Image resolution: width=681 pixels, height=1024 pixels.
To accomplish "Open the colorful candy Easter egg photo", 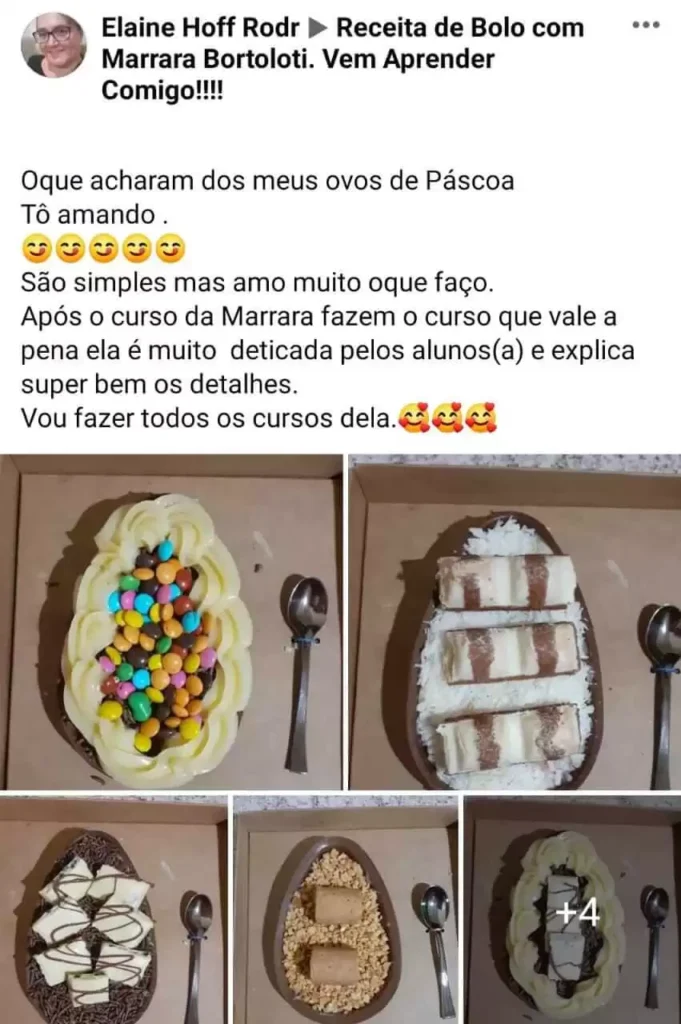I will pyautogui.click(x=171, y=623).
